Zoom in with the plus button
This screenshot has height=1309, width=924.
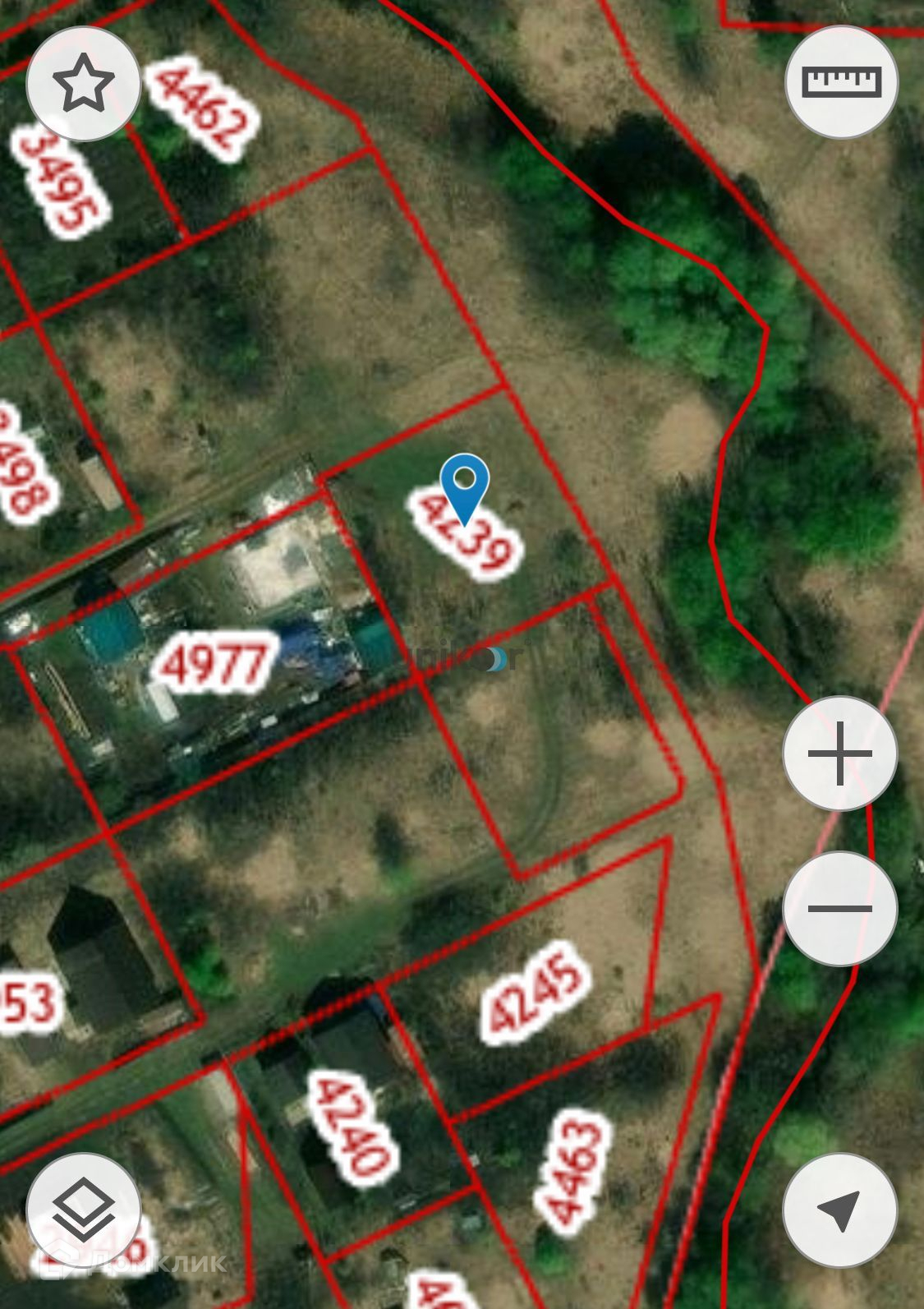[839, 753]
